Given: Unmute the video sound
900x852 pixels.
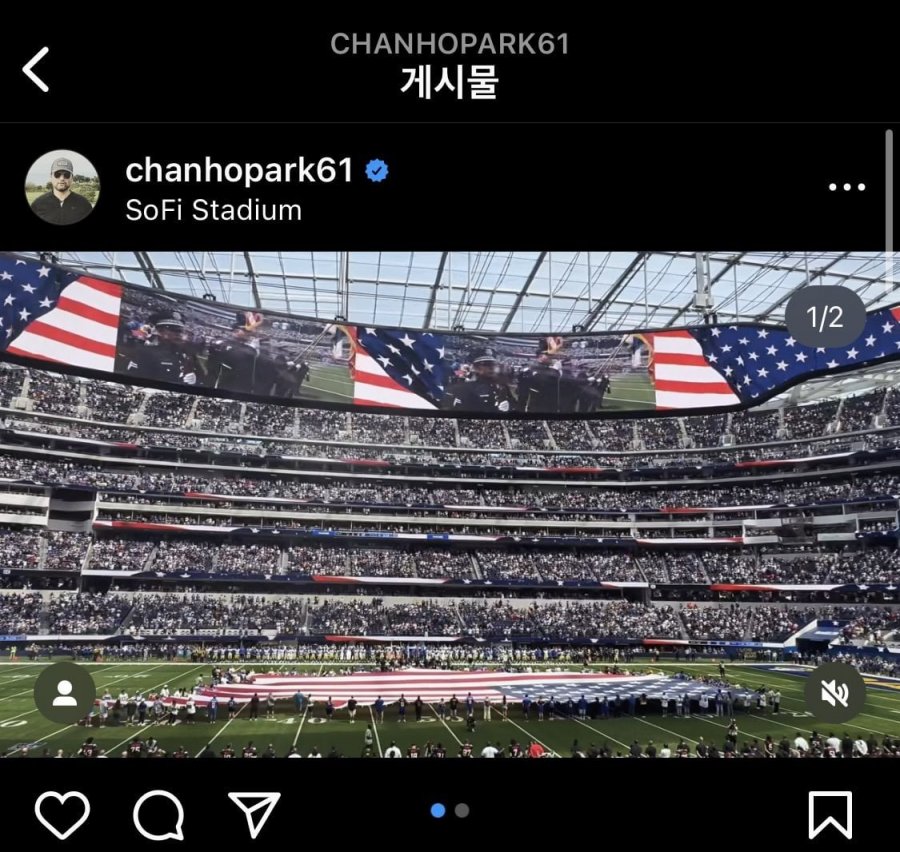Looking at the screenshot, I should coord(834,693).
